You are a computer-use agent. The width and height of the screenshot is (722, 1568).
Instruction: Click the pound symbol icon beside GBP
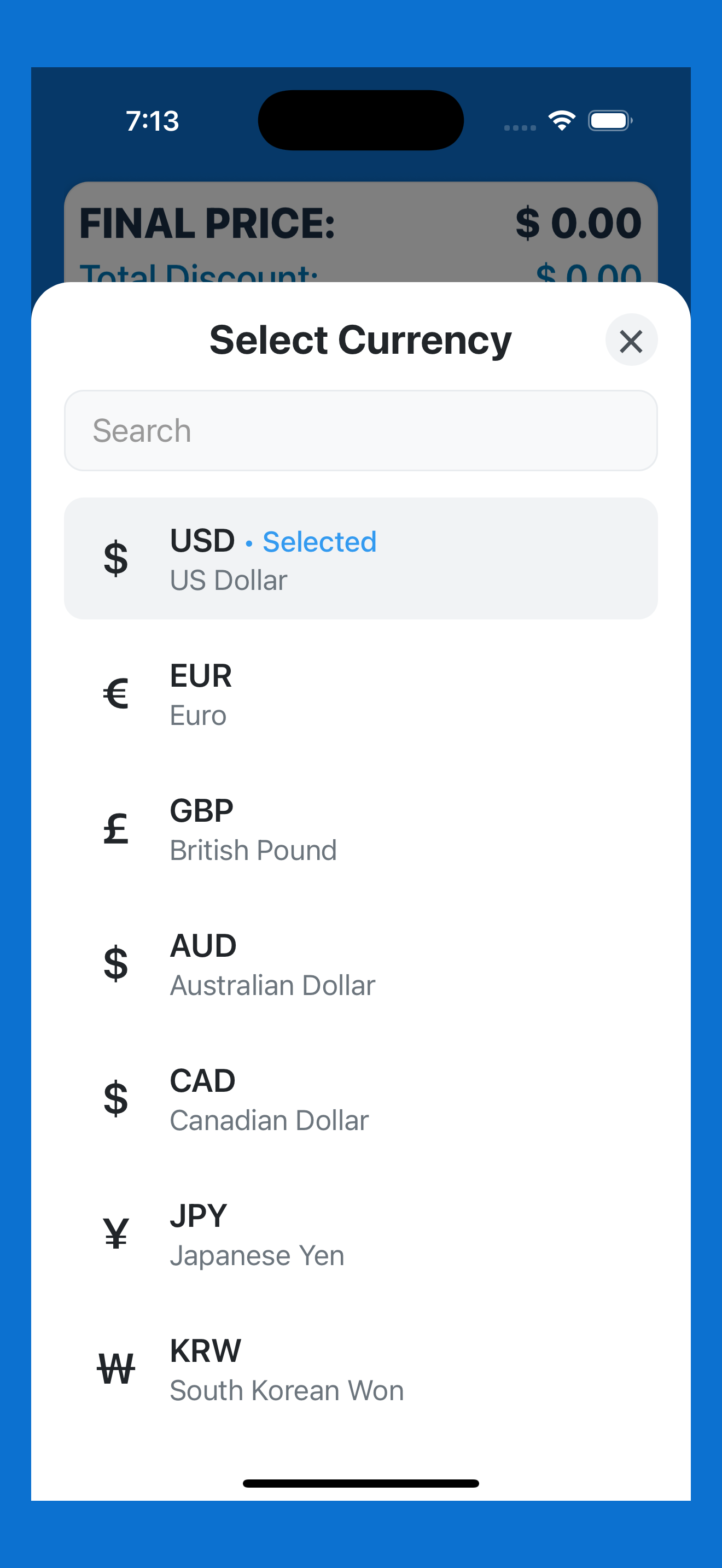[x=115, y=828]
